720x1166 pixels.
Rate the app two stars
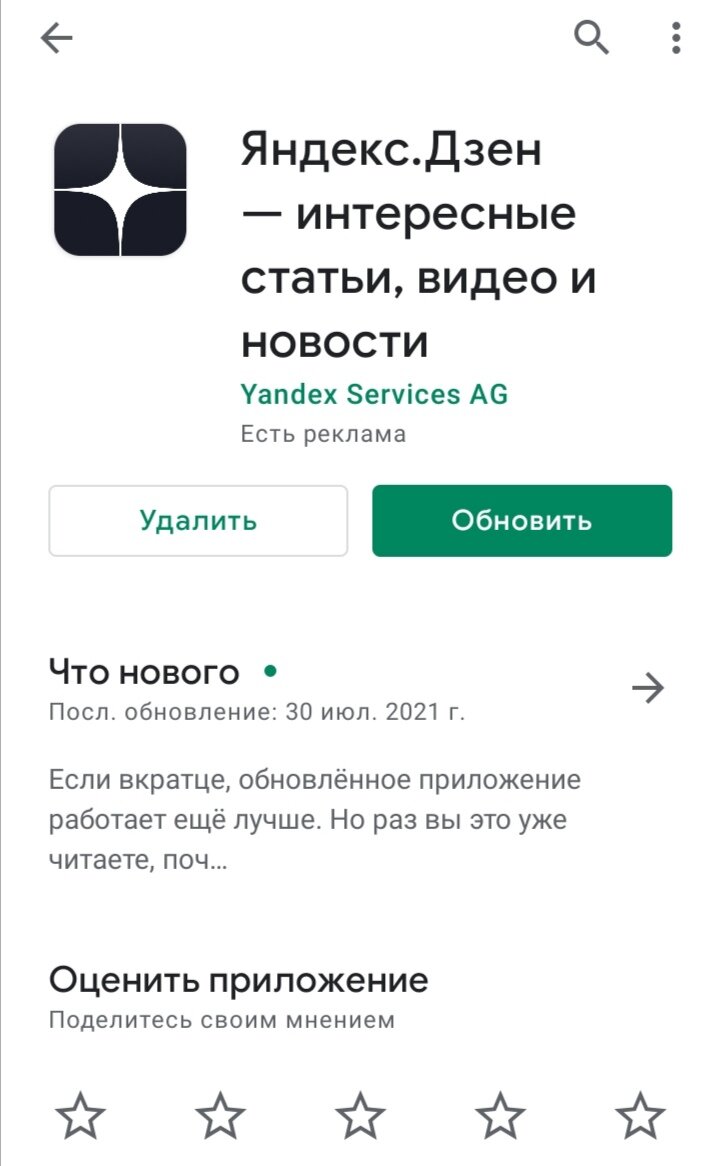[x=220, y=1115]
